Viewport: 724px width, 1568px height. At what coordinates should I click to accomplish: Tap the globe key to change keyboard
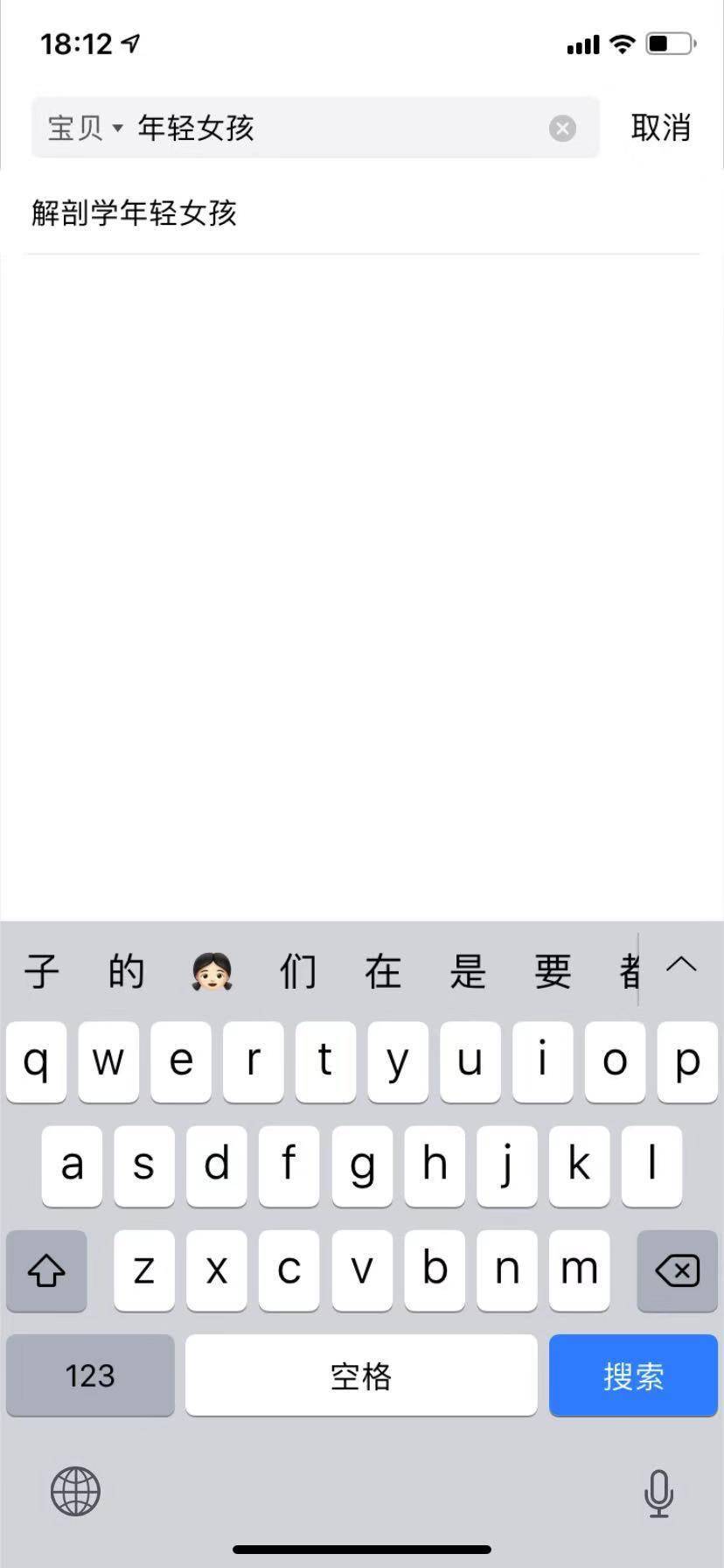pyautogui.click(x=75, y=1492)
